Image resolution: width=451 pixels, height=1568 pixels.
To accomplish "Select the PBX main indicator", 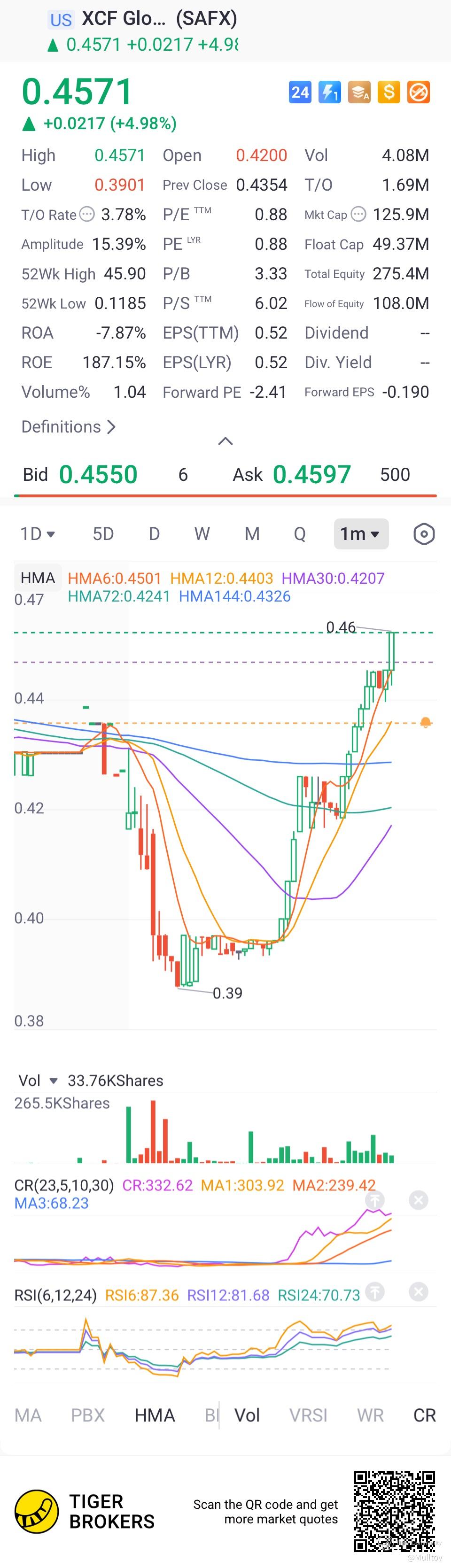I will (x=88, y=1415).
